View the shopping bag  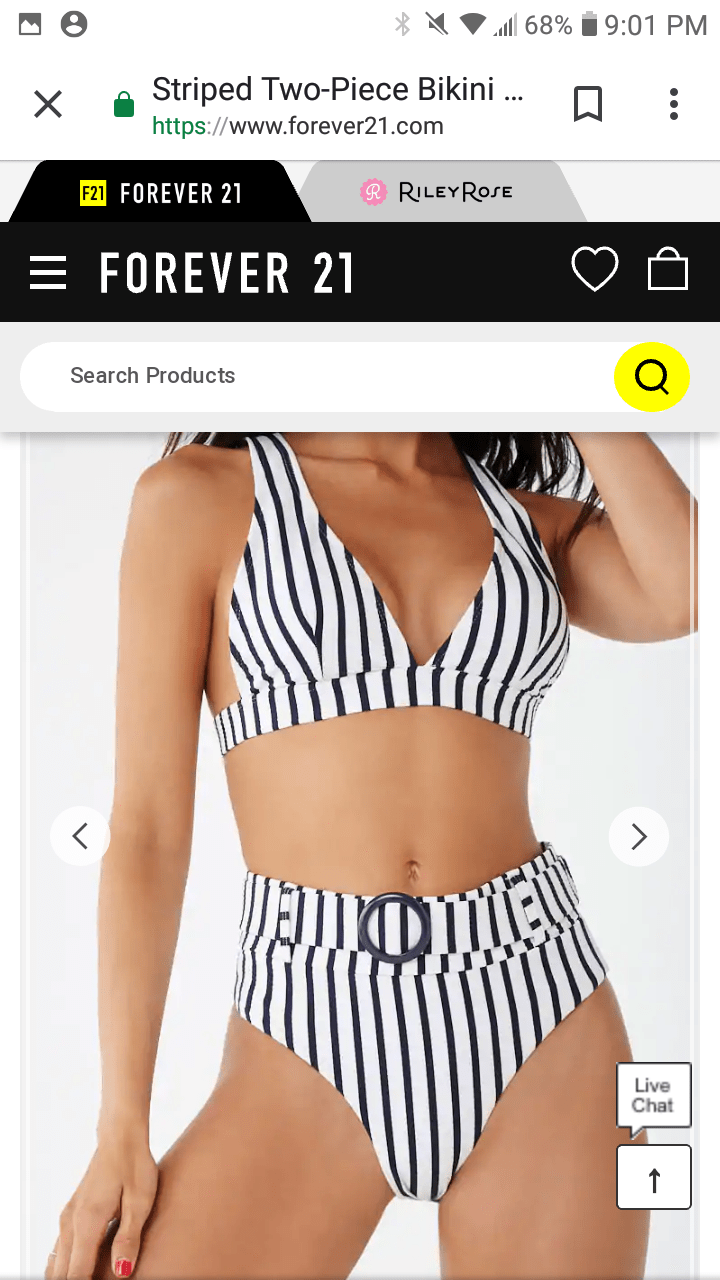tap(668, 270)
